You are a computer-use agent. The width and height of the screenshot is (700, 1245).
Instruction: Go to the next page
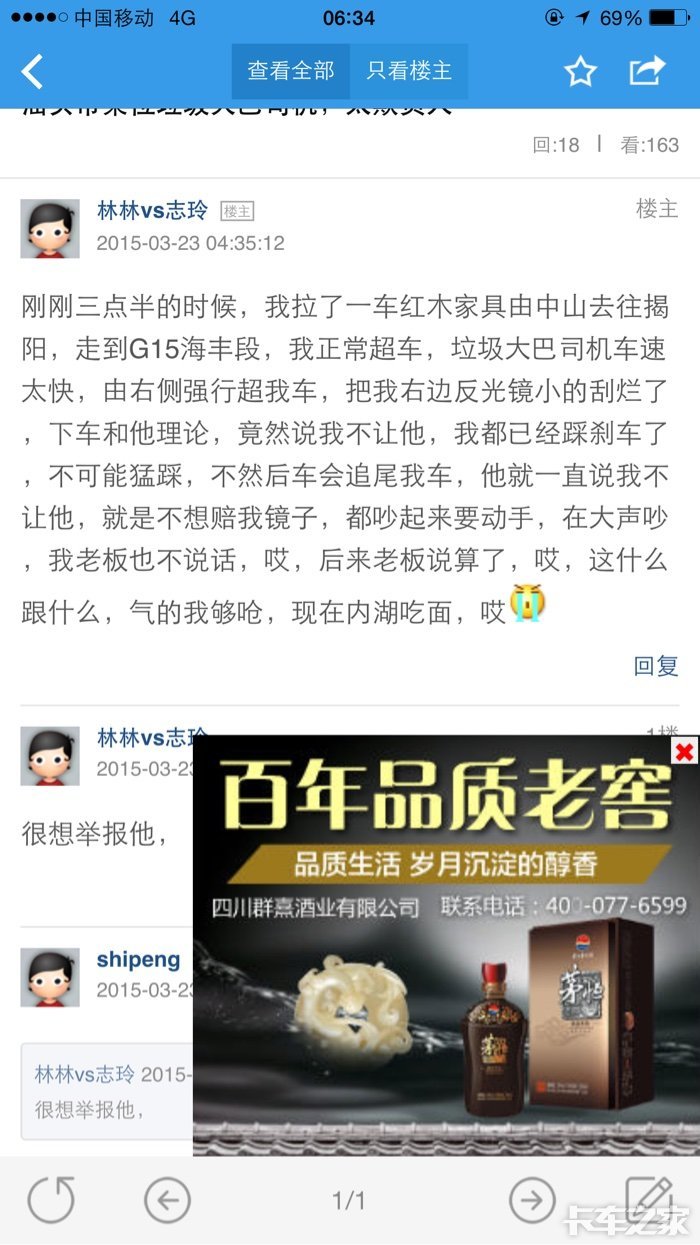532,1200
